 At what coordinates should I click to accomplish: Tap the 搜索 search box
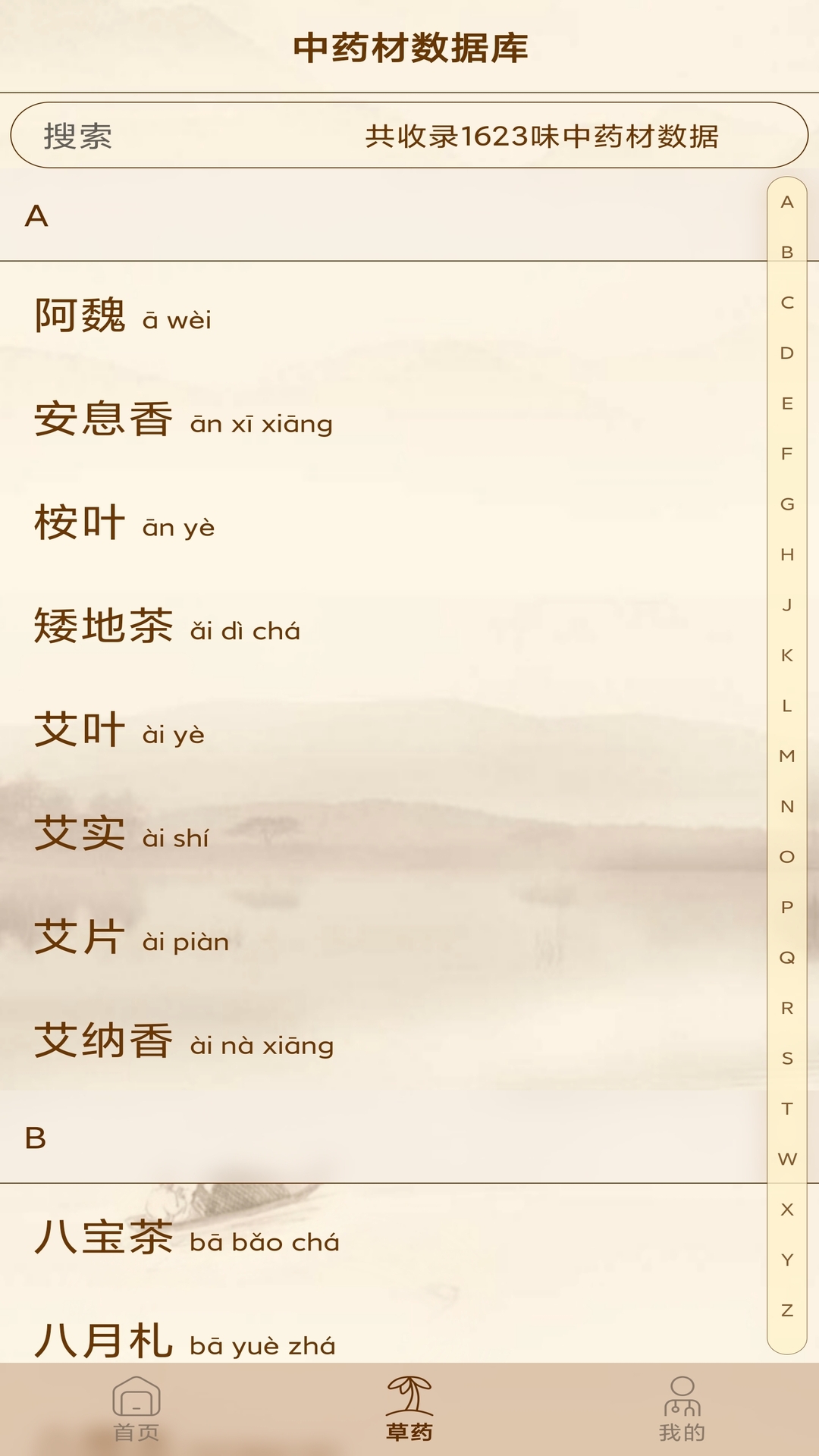pyautogui.click(x=409, y=136)
